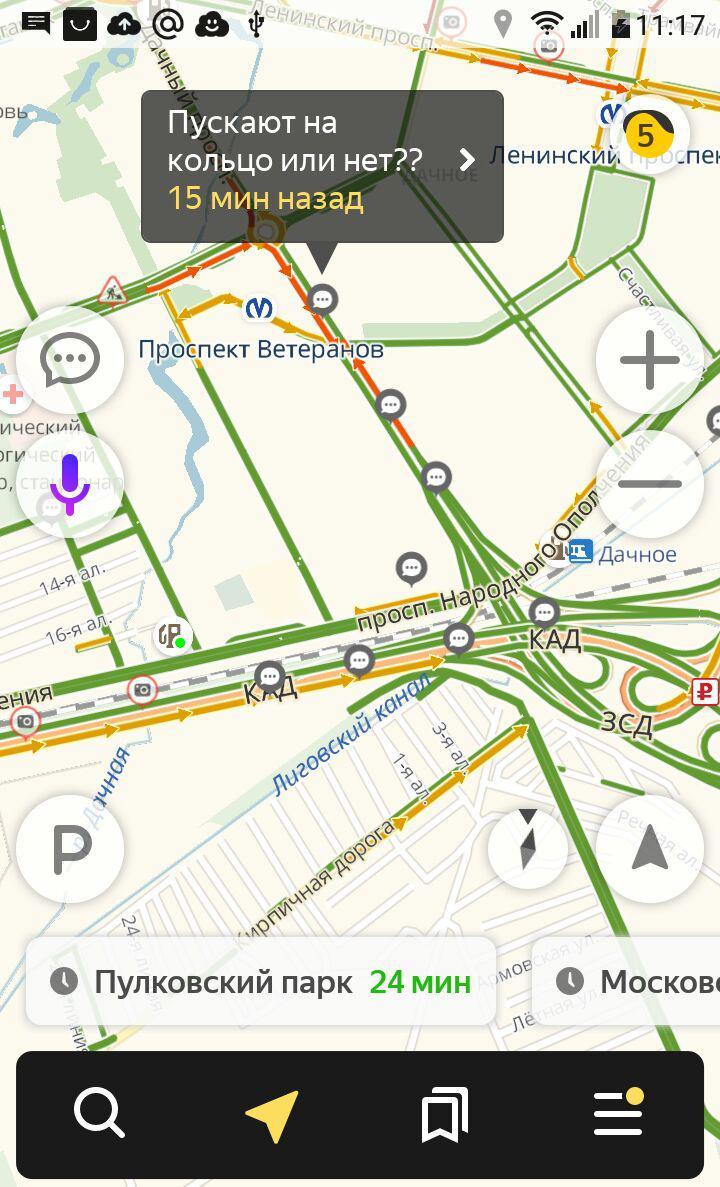Tap the compass to reset orientation
Screen dimensions: 720x1187
[528, 848]
